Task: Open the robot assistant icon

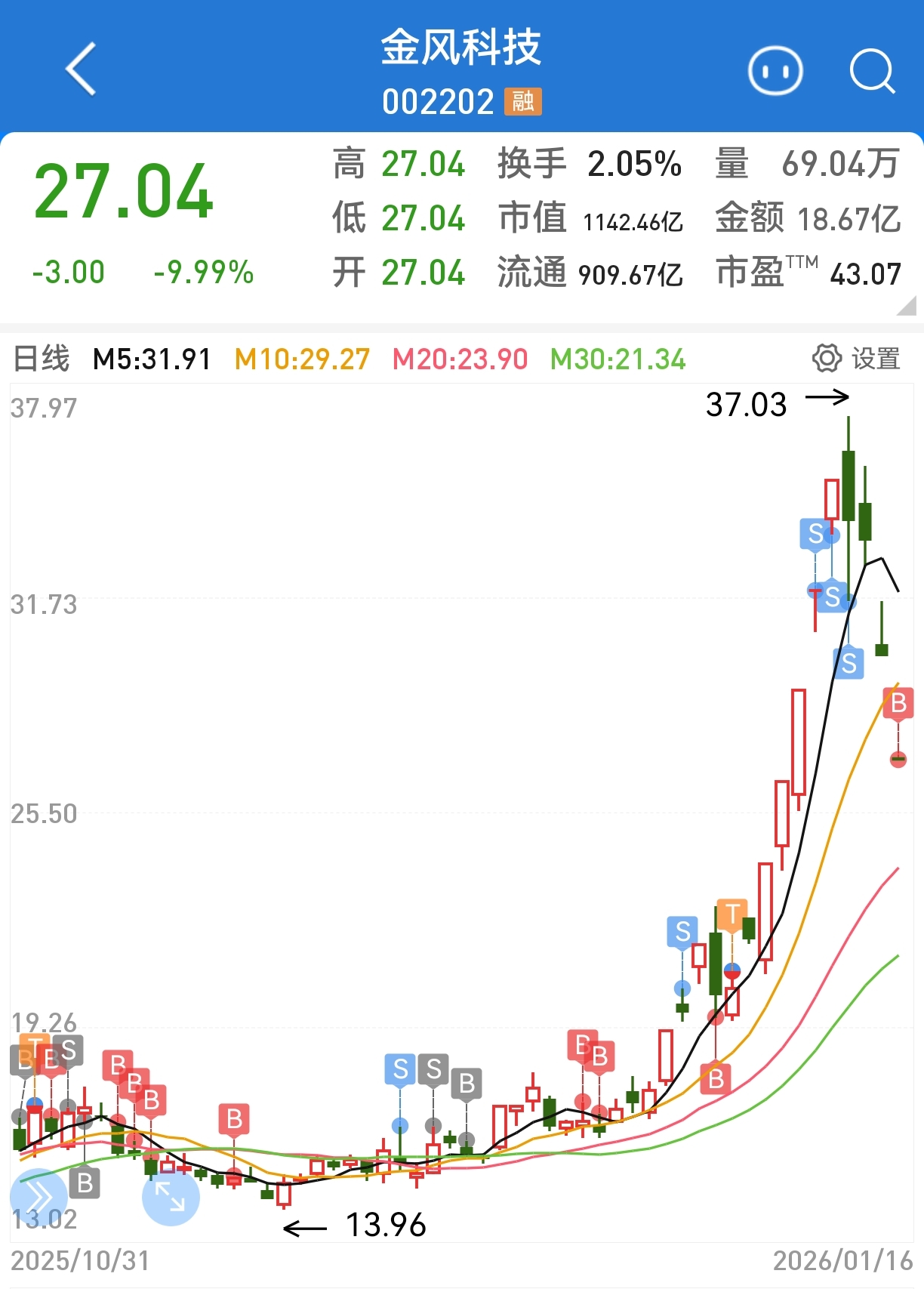Action: point(775,71)
